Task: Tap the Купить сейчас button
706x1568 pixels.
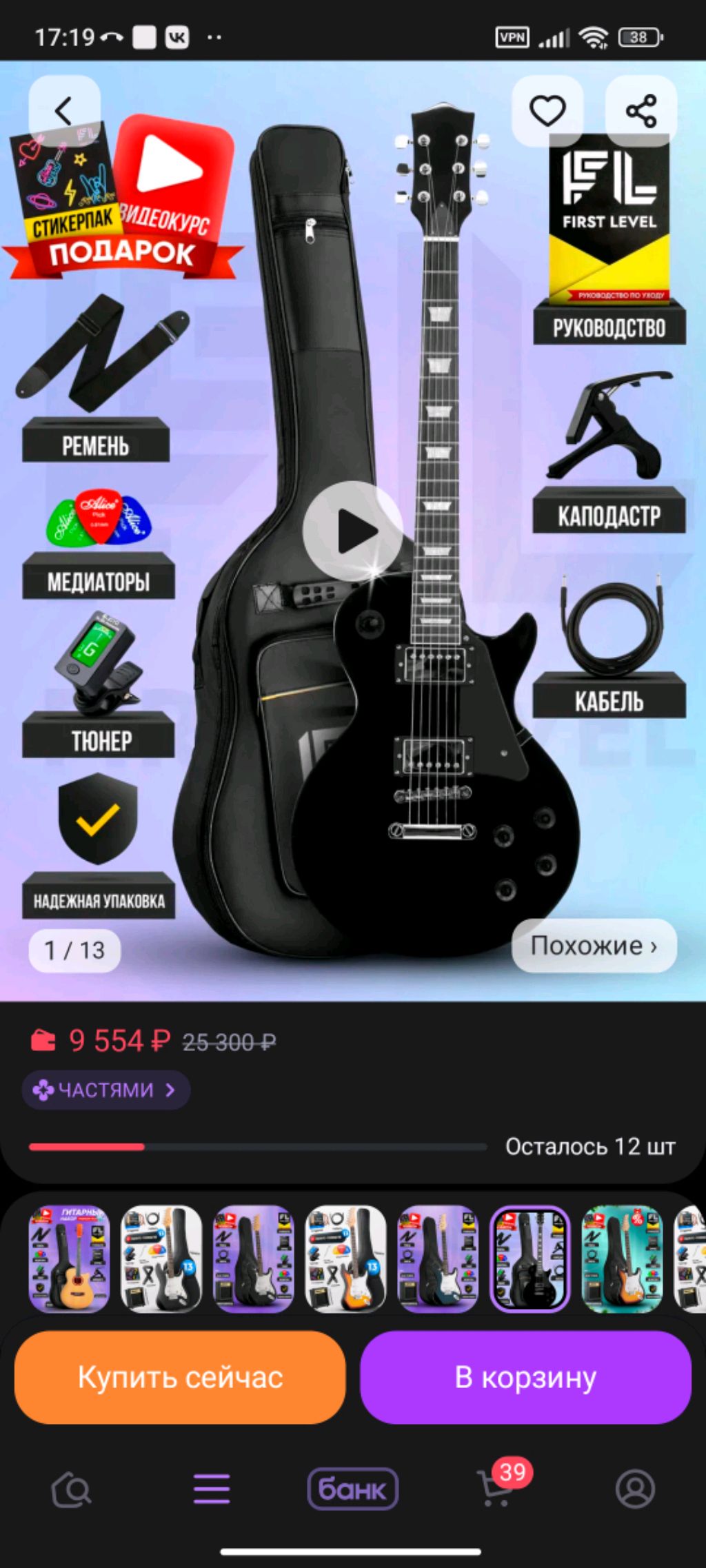Action: point(180,1377)
